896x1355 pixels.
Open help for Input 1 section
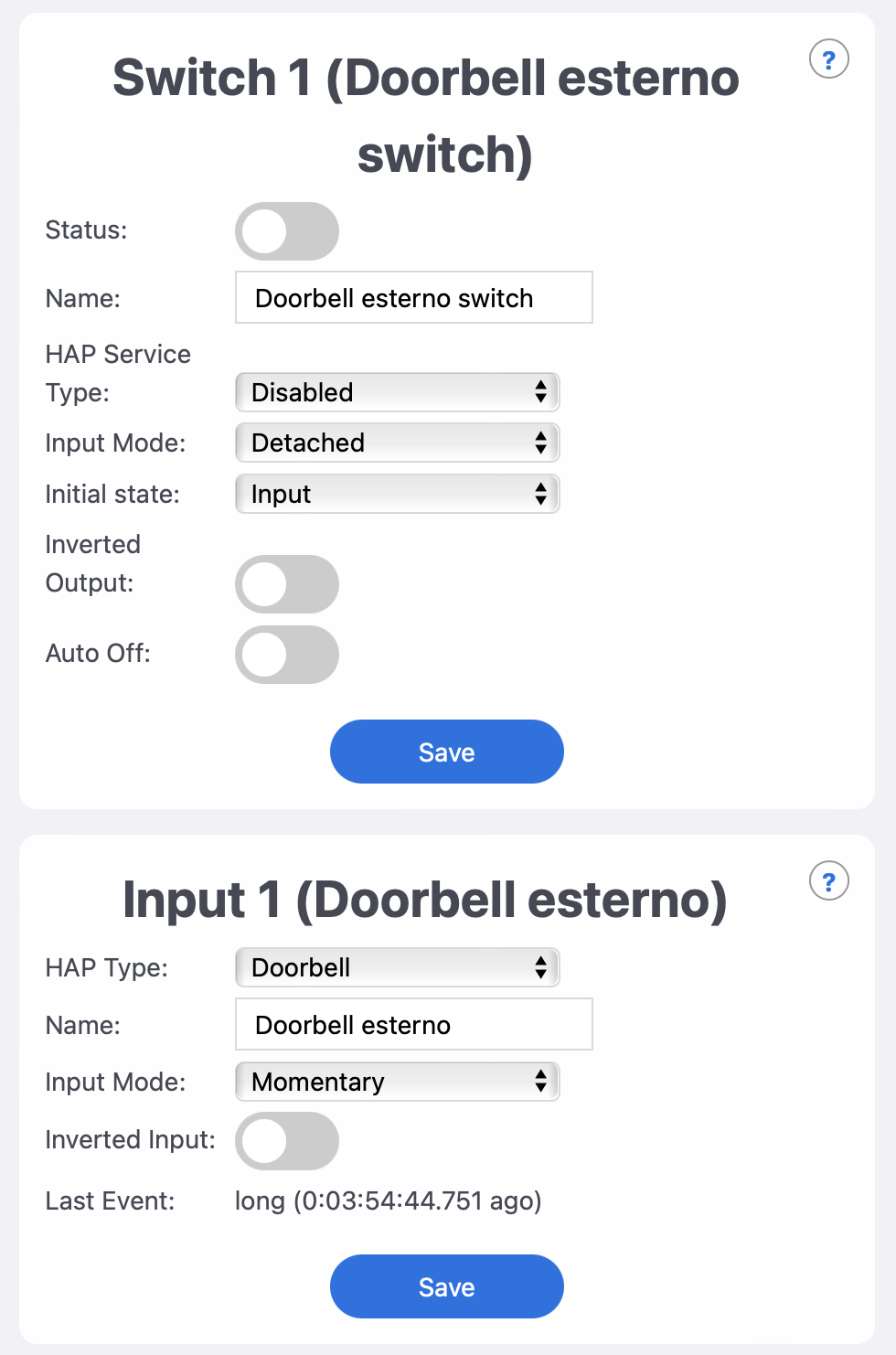point(828,880)
